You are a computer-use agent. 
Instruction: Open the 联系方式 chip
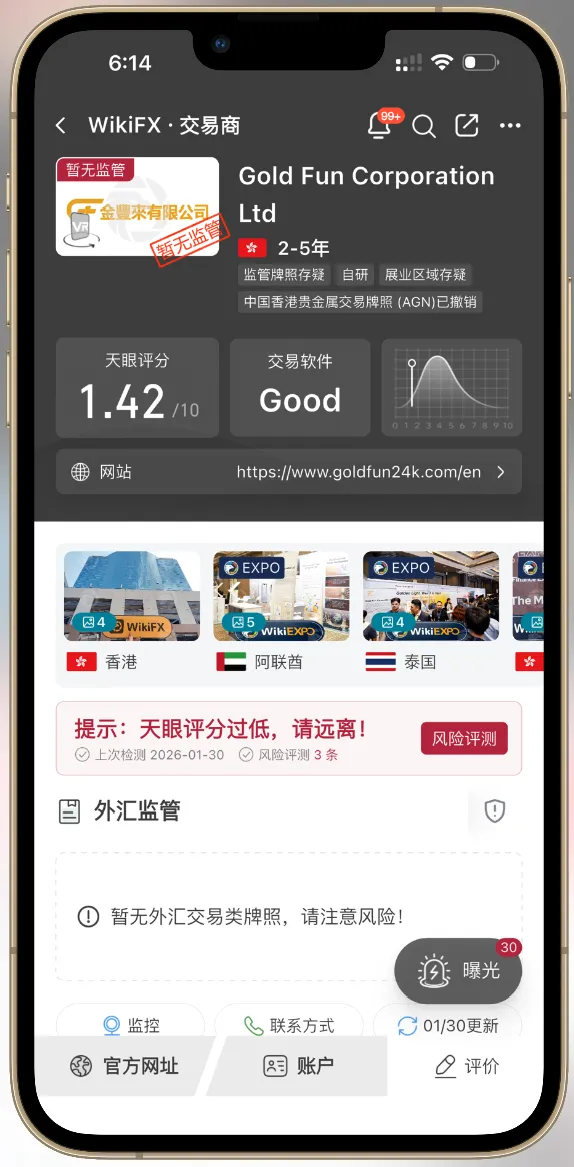(x=289, y=1026)
